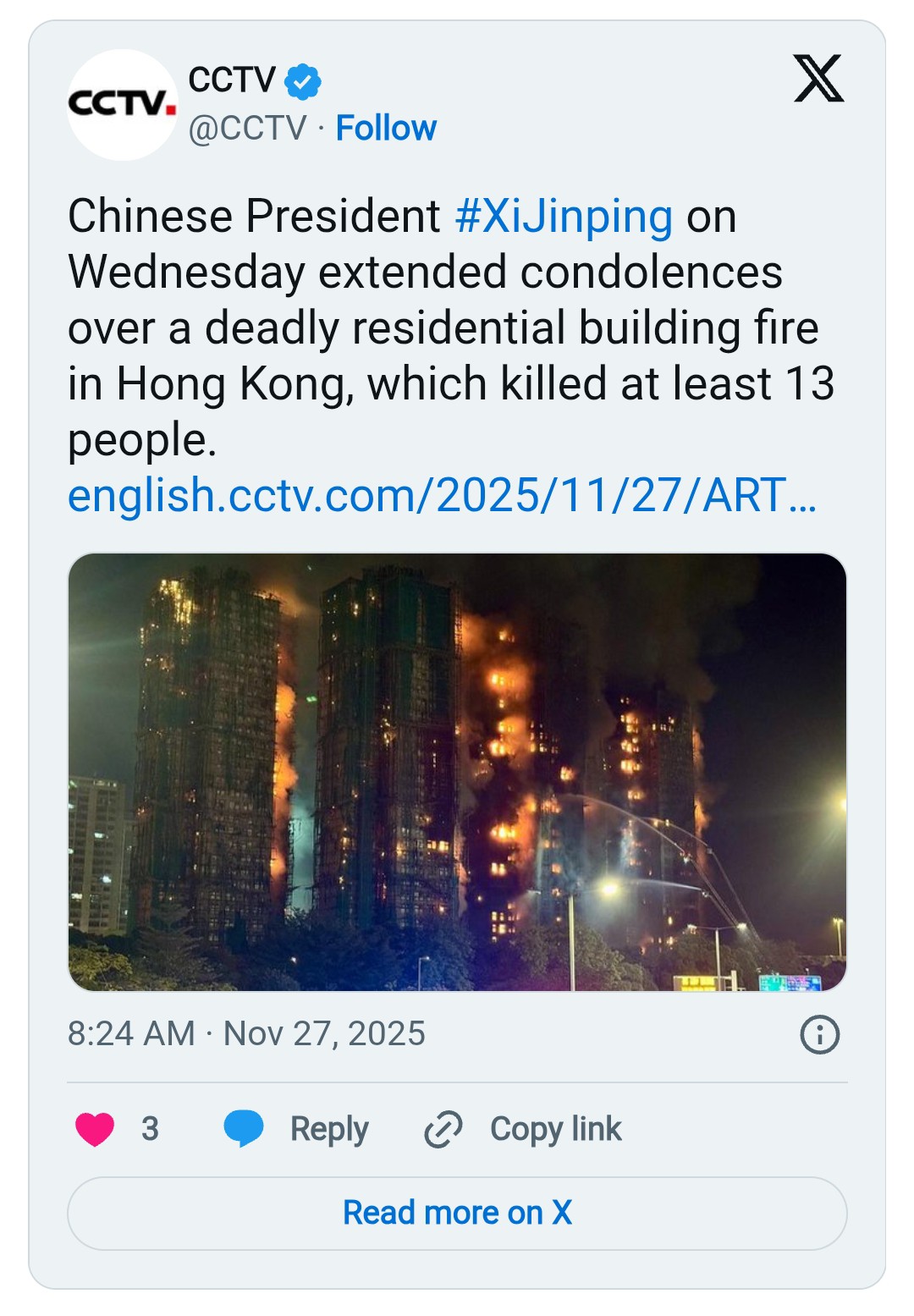Follow the CCTV account
Screen dimensions: 914x1316
[386, 128]
